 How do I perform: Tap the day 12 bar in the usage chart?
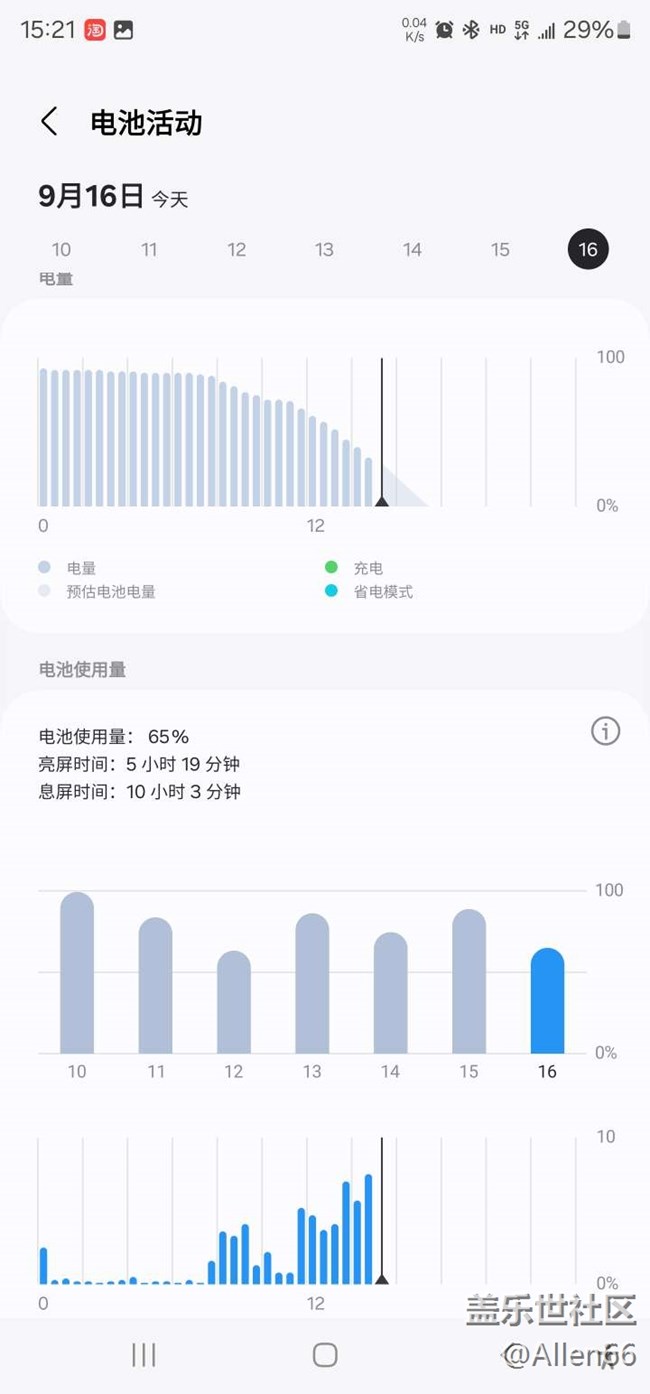[x=234, y=1002]
